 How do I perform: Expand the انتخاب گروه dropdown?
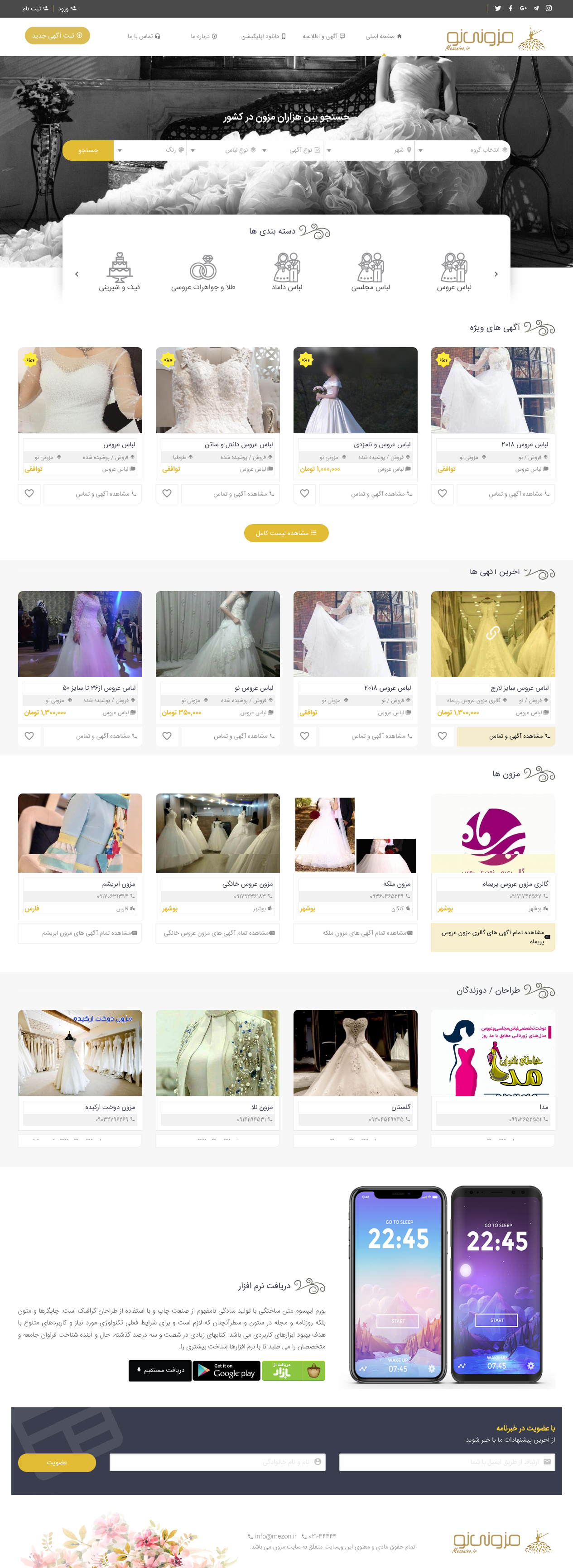[x=463, y=150]
